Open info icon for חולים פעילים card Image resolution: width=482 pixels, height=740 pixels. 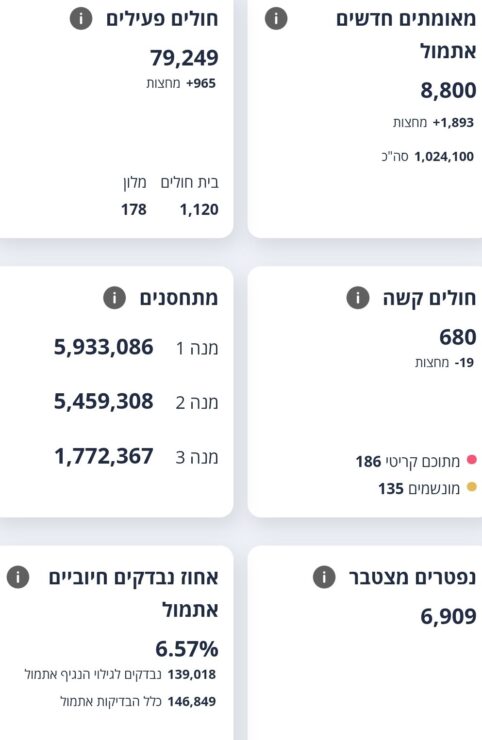[x=81, y=19]
